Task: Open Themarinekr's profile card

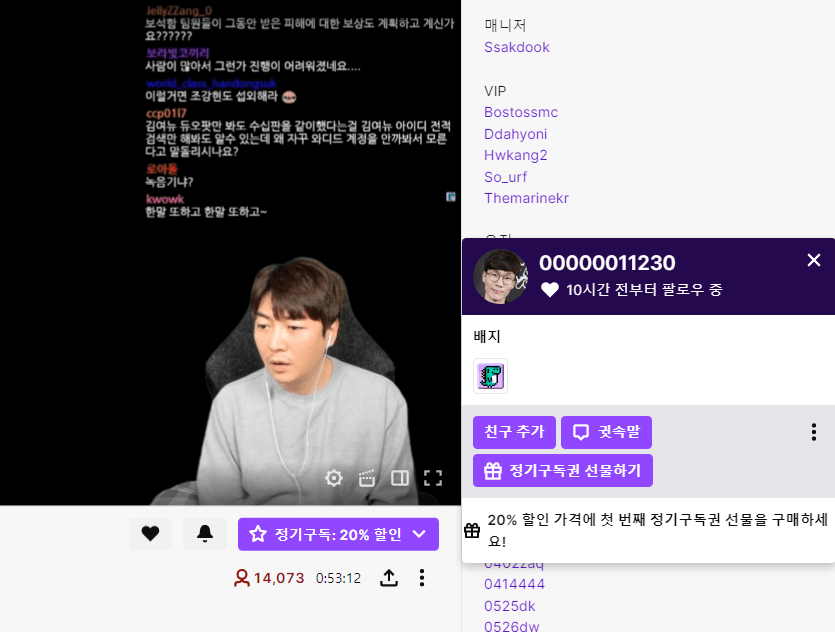Action: 526,198
